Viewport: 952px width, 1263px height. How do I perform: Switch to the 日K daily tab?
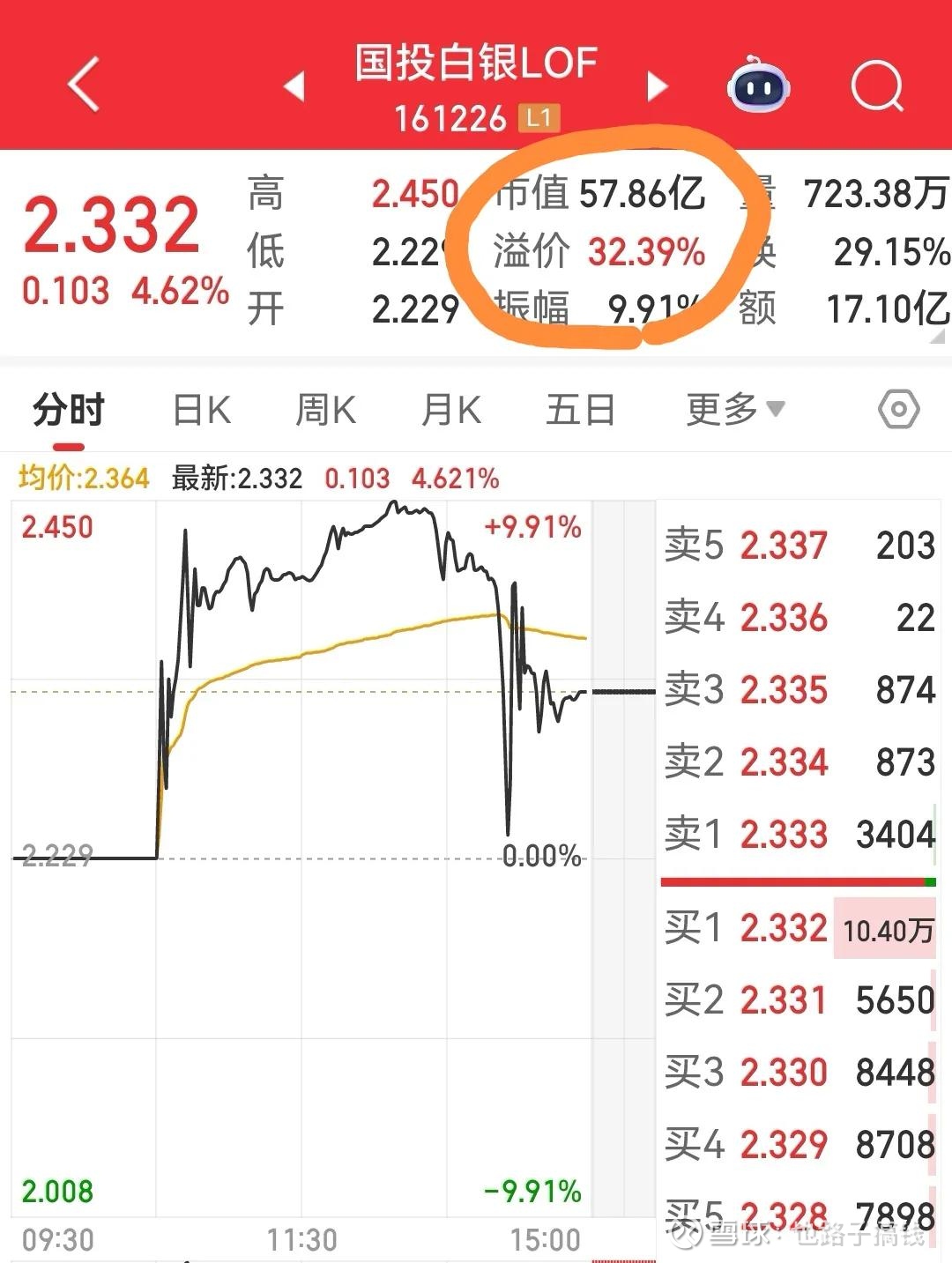(x=201, y=408)
